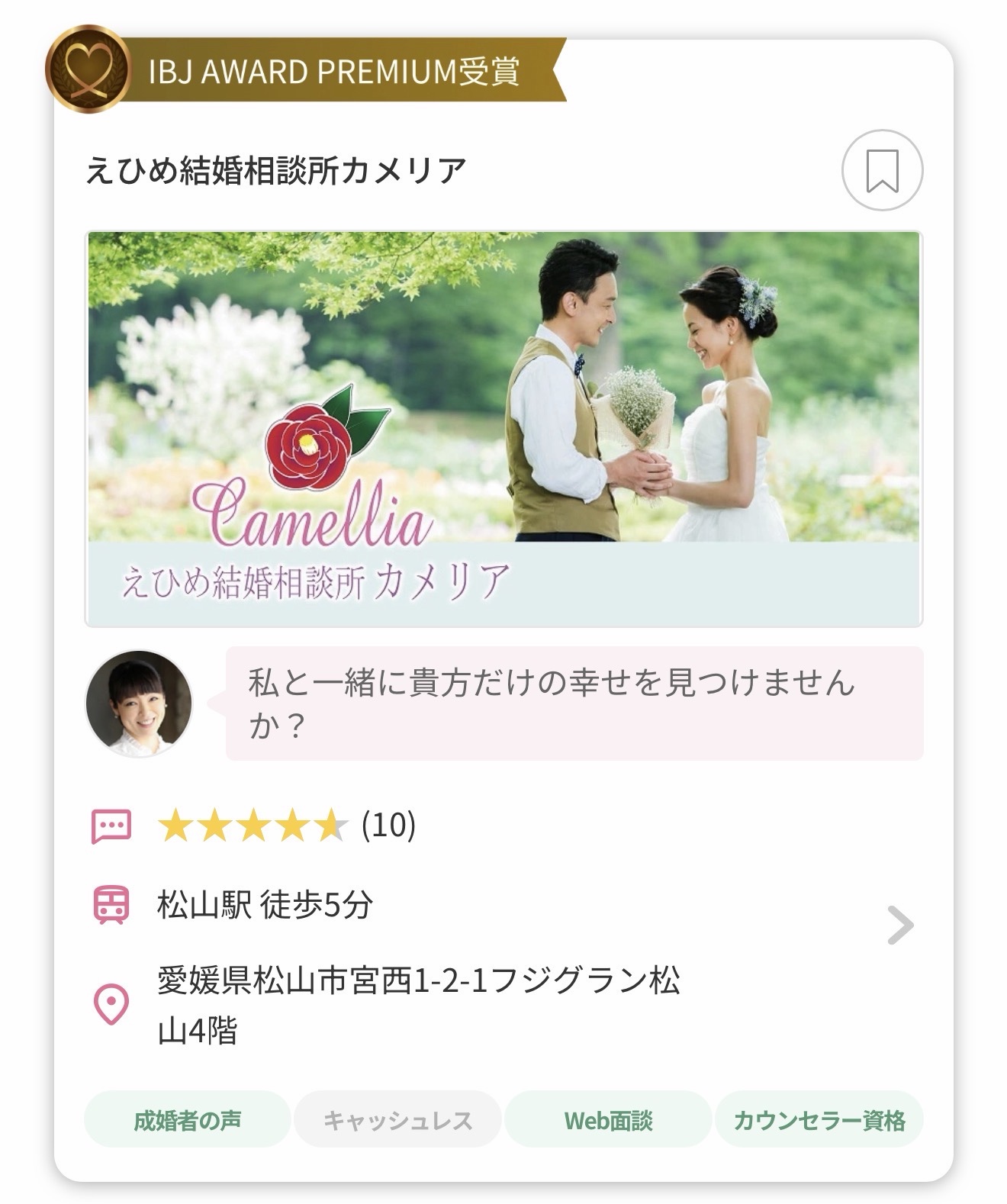The width and height of the screenshot is (1007, 1204).
Task: Open the Camellia banner image card
Action: click(x=504, y=429)
